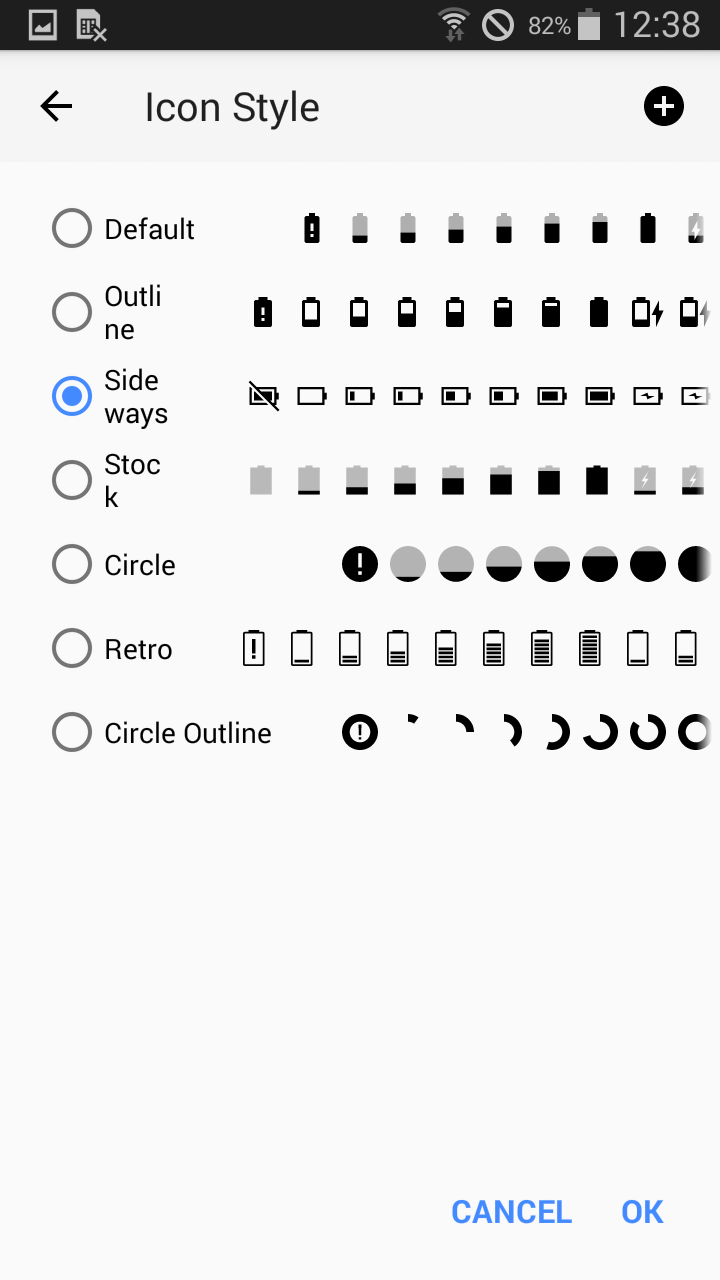Select the Default icon style
720x1280 pixels.
pyautogui.click(x=72, y=229)
